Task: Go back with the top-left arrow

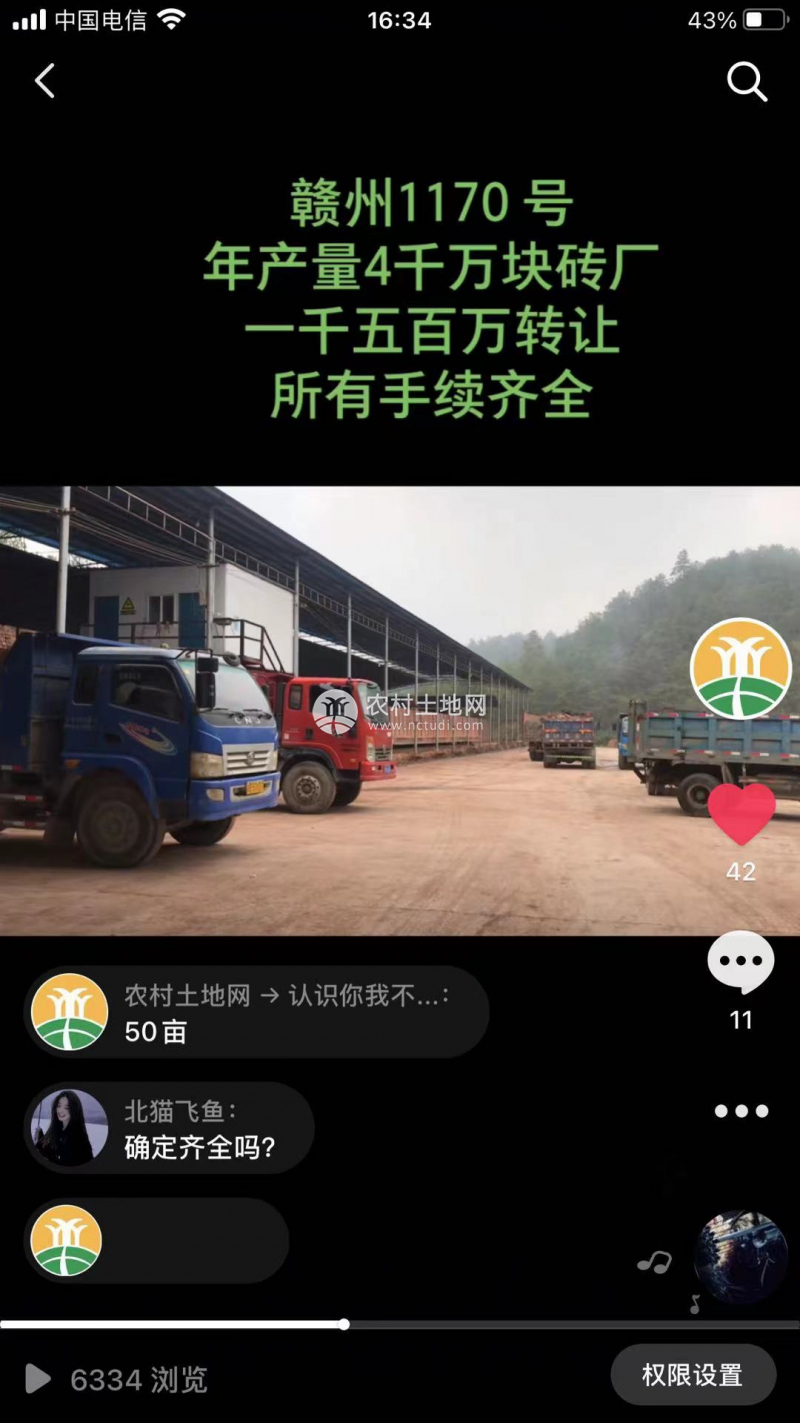Action: [45, 81]
